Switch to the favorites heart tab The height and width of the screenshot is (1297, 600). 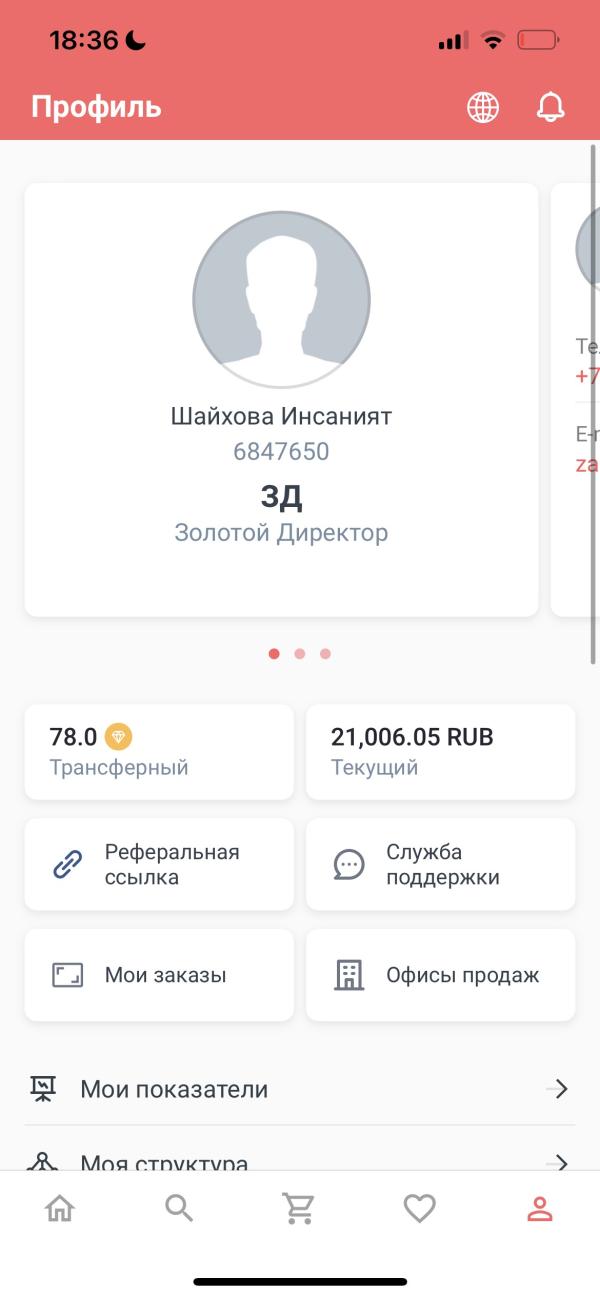coord(419,1209)
